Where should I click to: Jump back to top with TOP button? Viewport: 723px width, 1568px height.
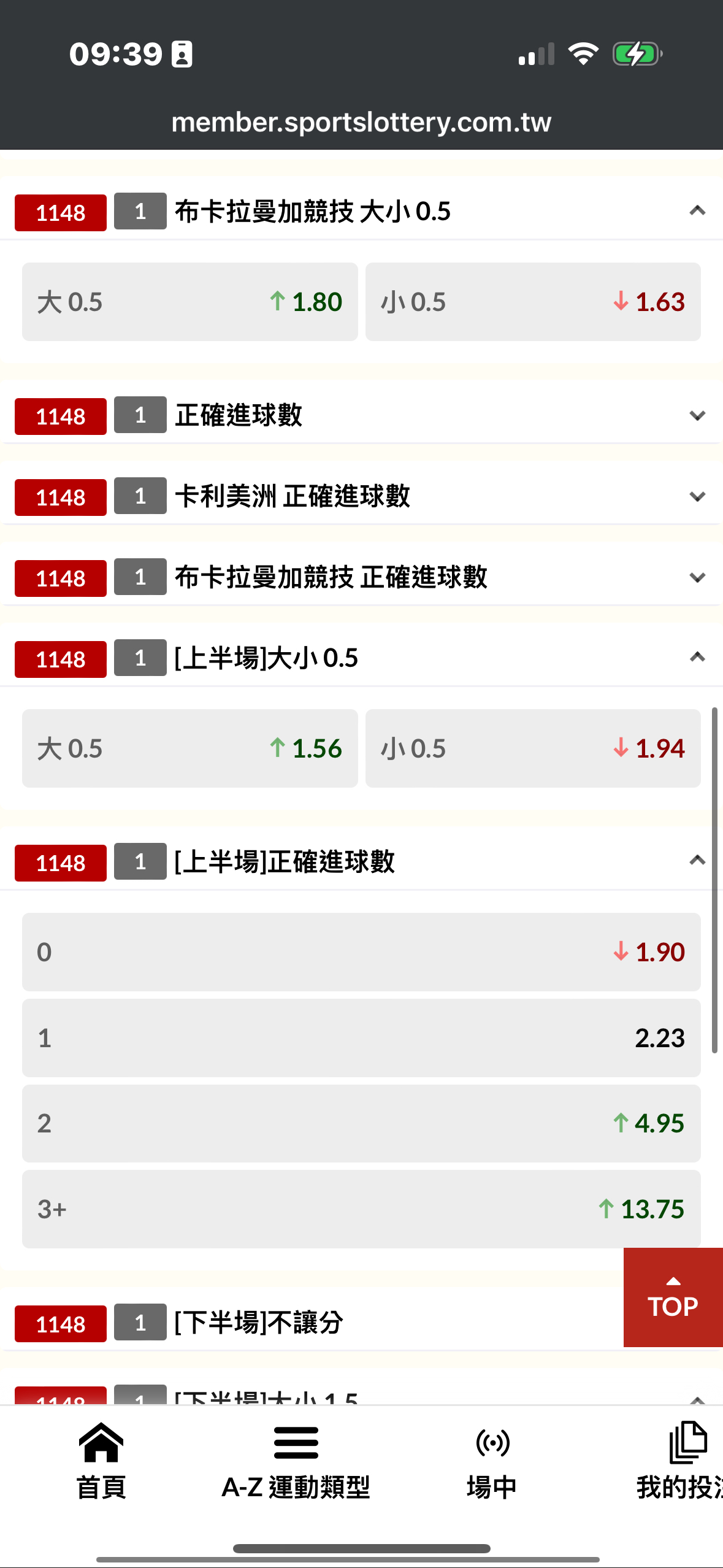coord(673,1297)
